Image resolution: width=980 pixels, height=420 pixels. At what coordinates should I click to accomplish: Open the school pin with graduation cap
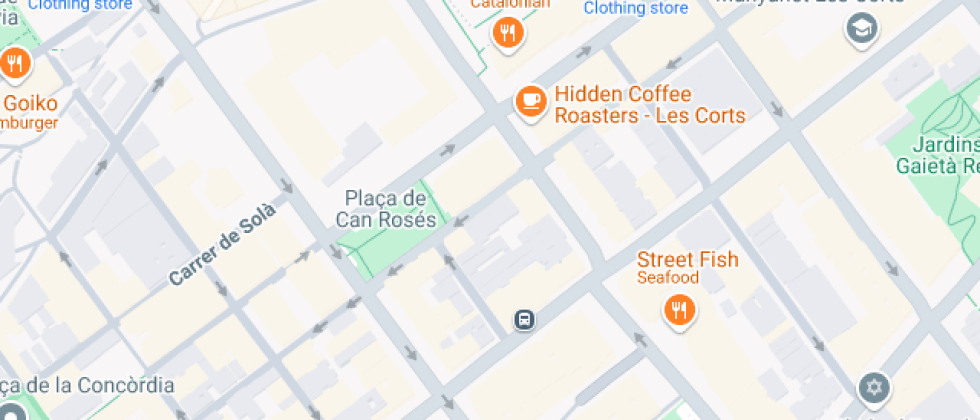[862, 29]
